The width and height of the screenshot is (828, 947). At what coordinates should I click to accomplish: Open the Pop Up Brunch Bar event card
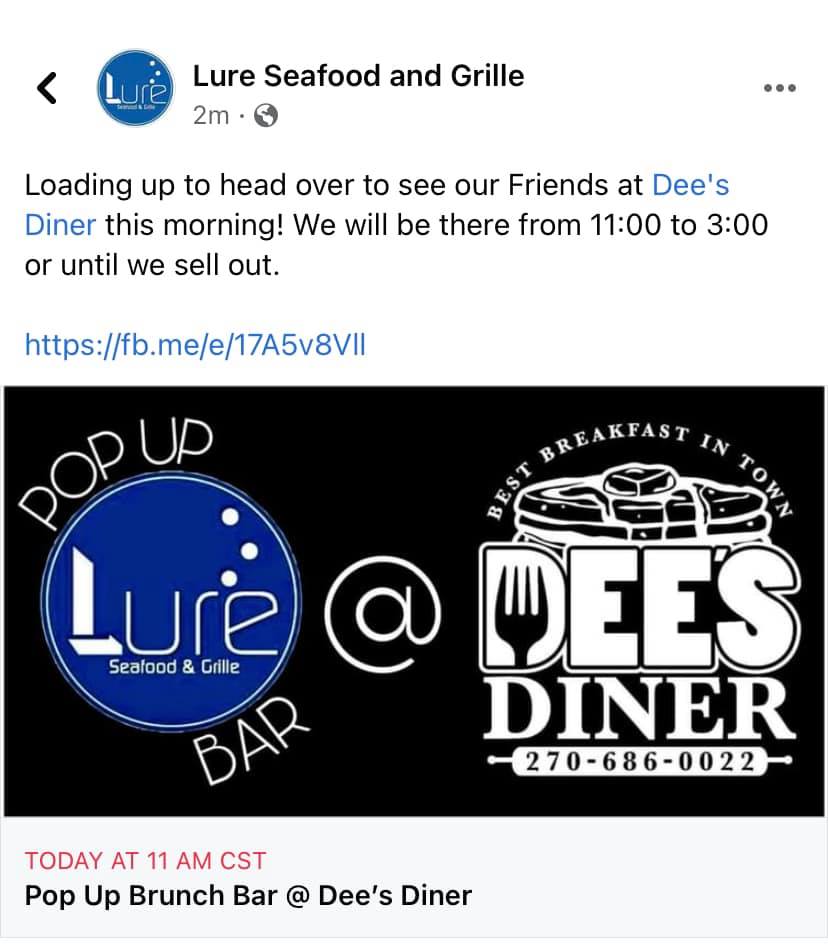[x=414, y=878]
